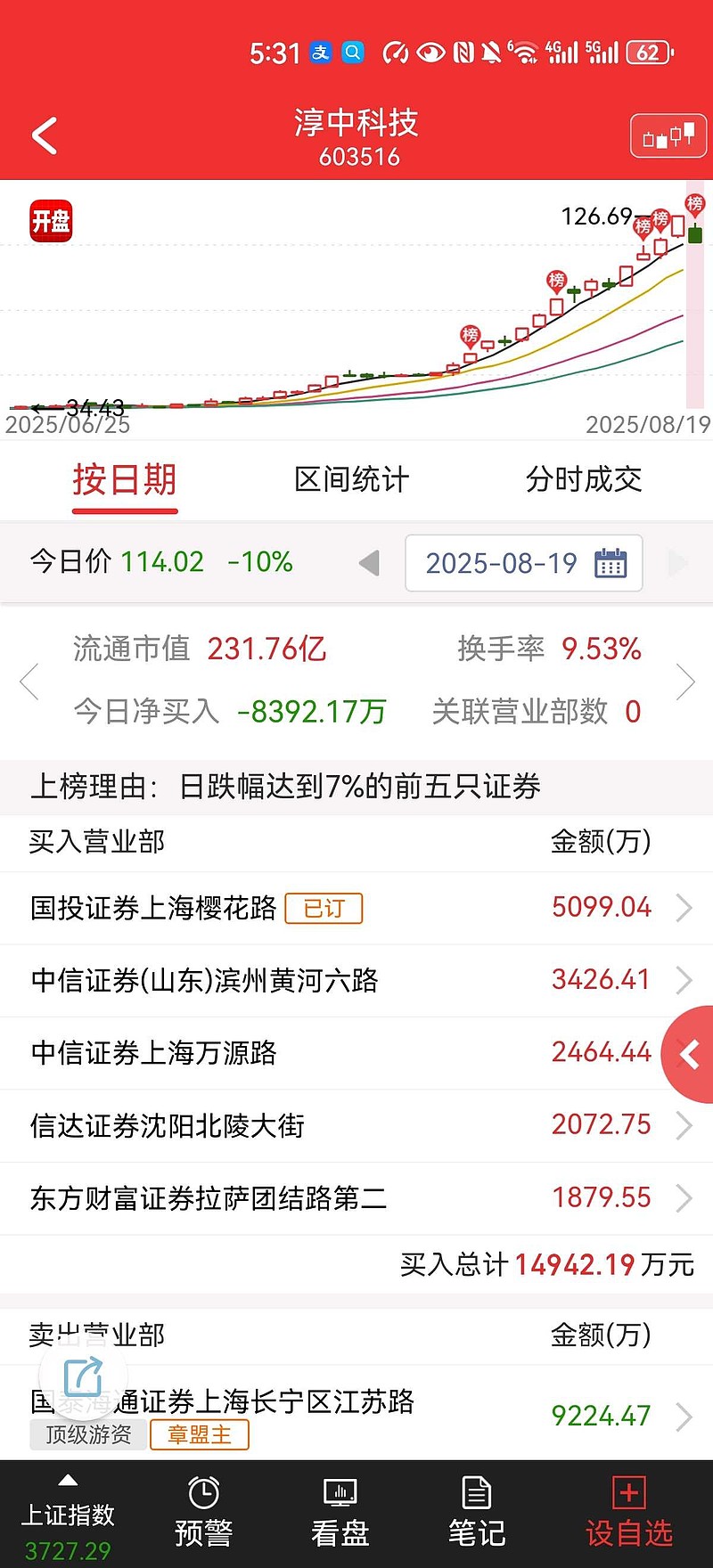Switch to the 分时成交 tab
This screenshot has width=713, height=1568.
pyautogui.click(x=584, y=479)
